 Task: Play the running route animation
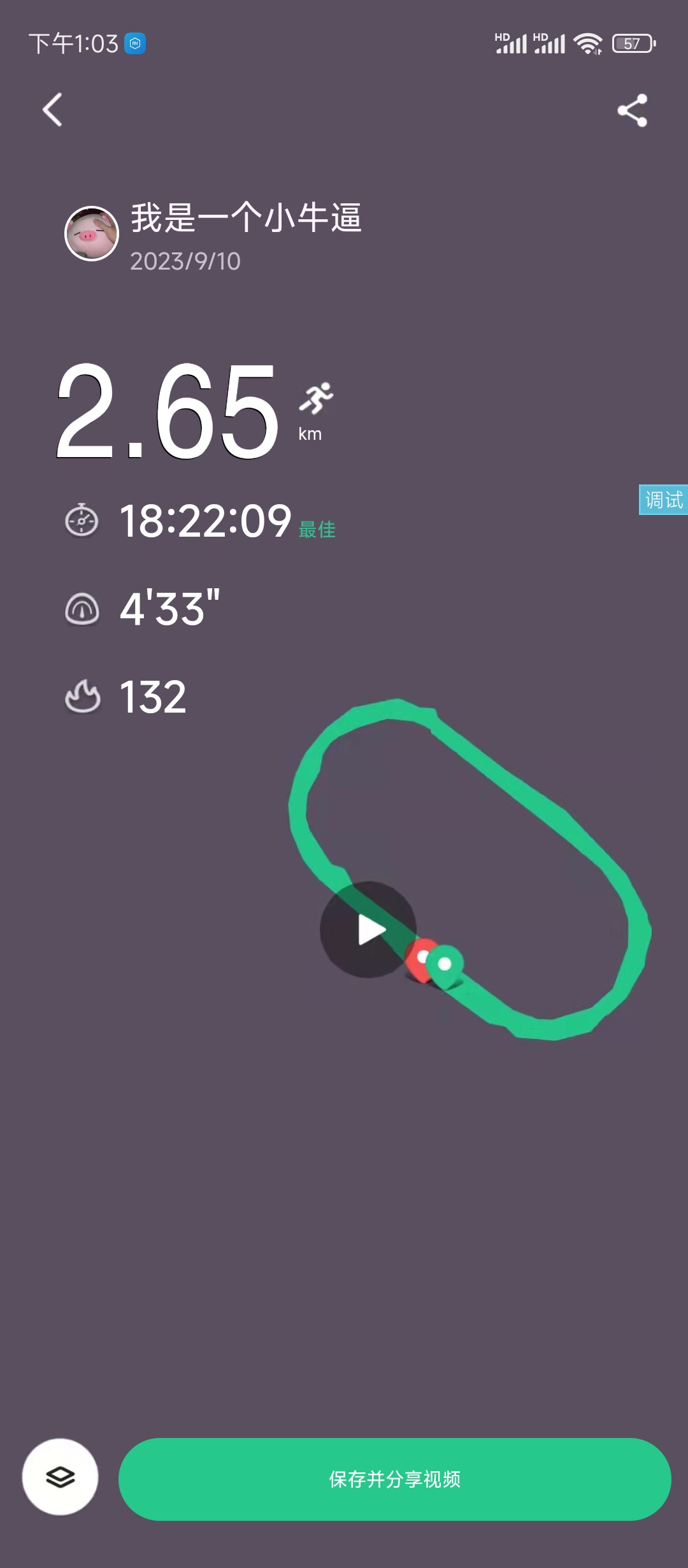point(368,929)
